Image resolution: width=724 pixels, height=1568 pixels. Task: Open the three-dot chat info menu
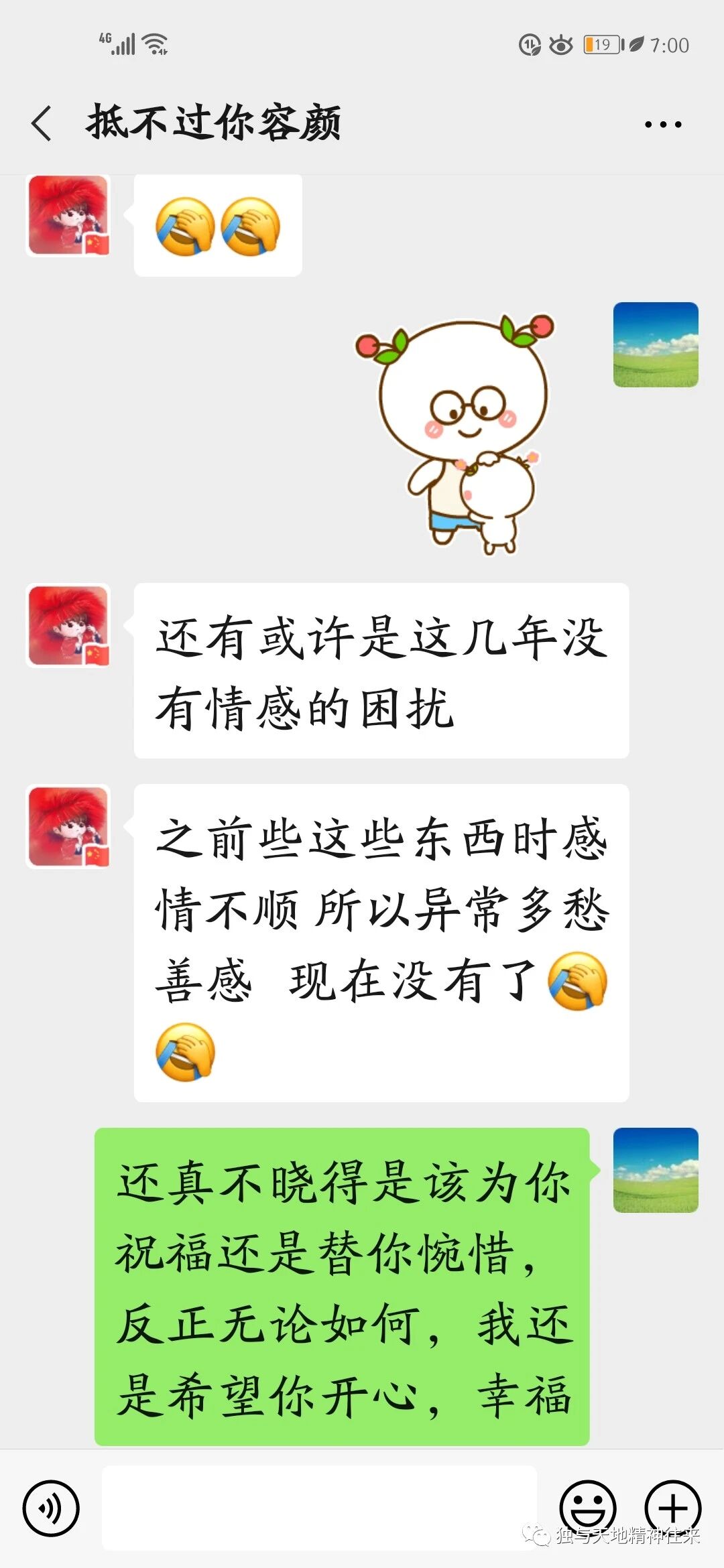pos(662,125)
